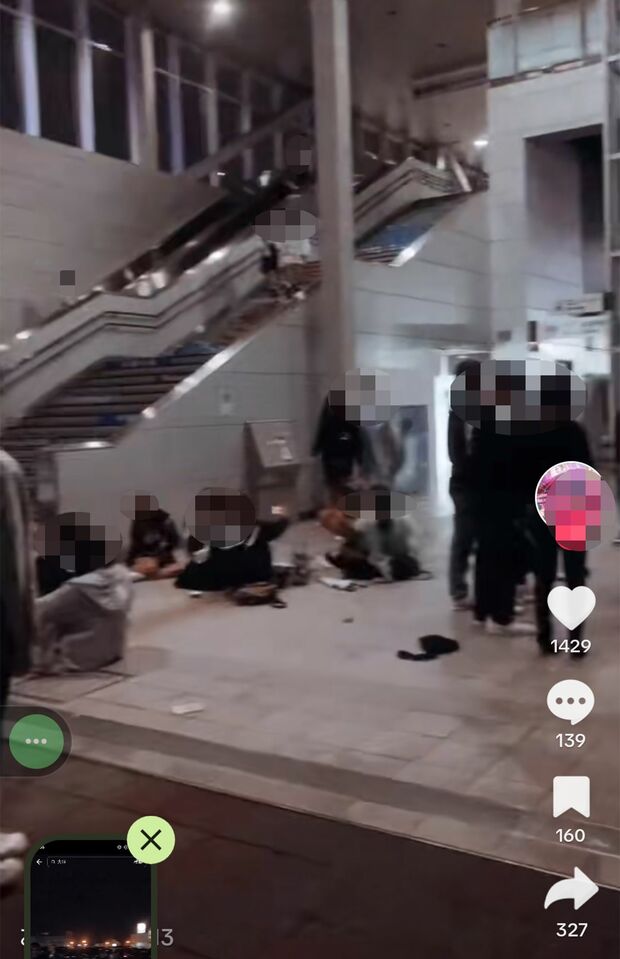The height and width of the screenshot is (959, 620).
Task: Share this video using the arrow icon
Action: [571, 889]
